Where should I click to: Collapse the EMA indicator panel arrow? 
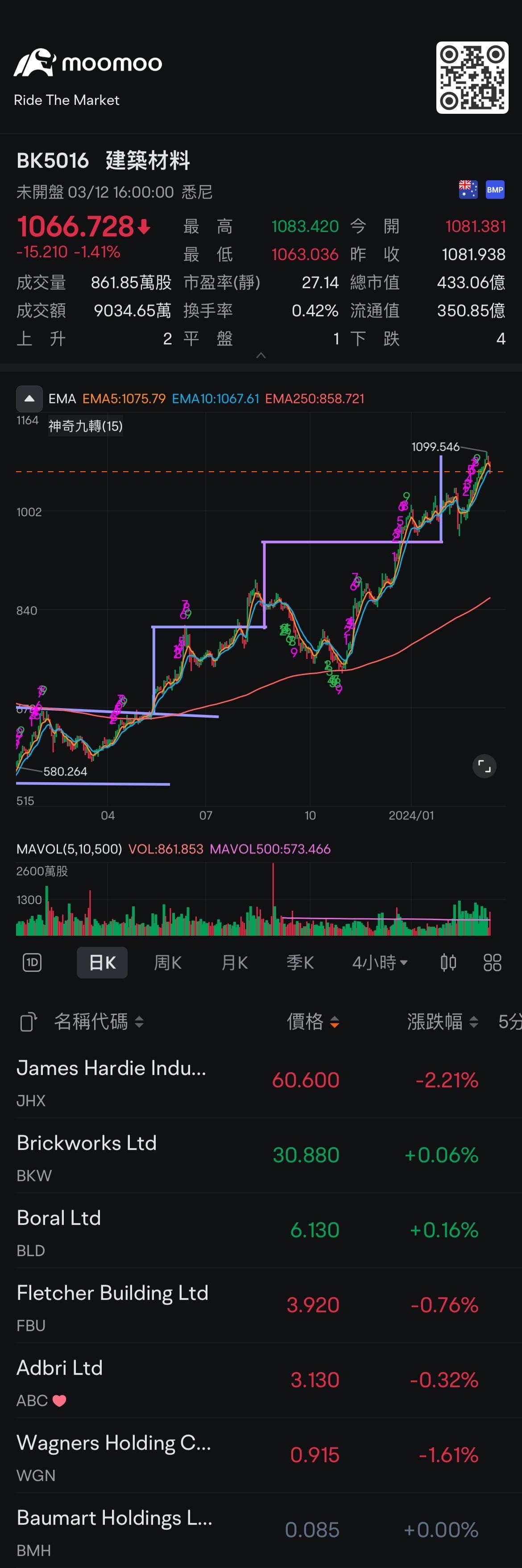click(x=29, y=399)
